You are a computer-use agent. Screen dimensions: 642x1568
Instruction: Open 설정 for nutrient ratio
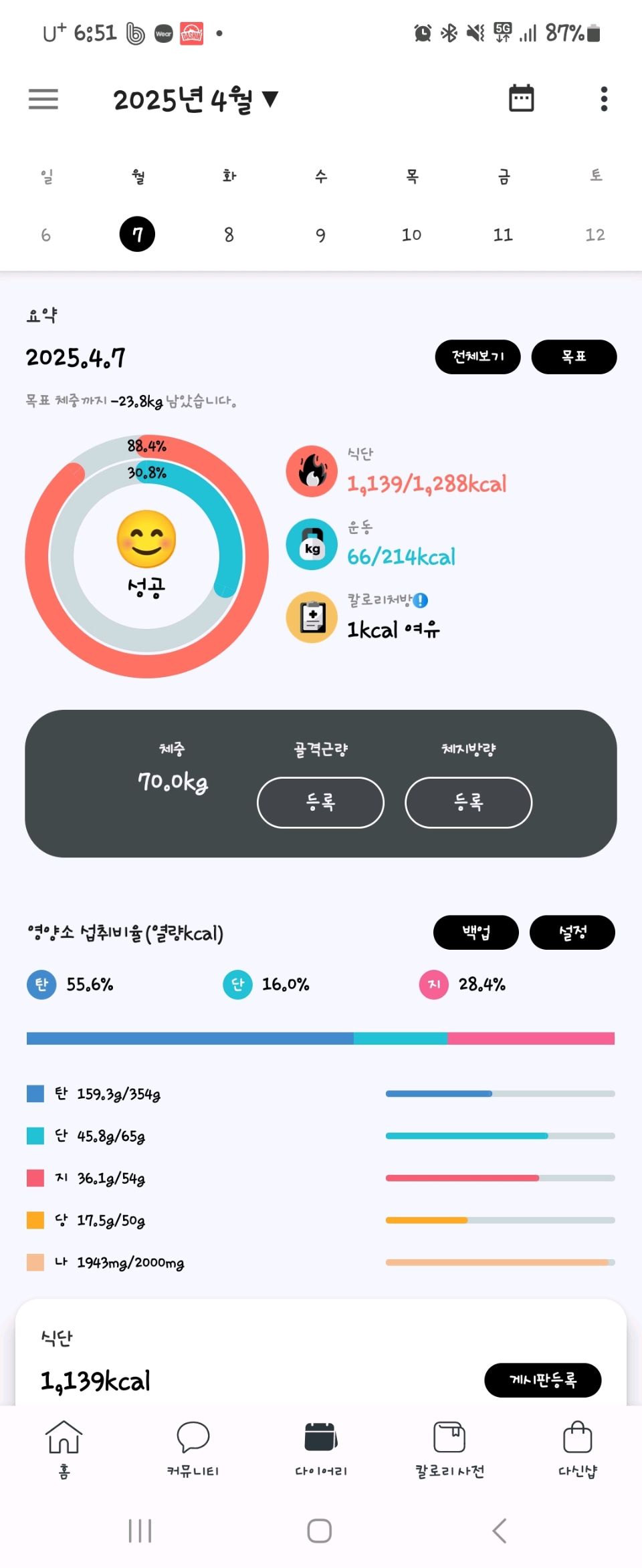pos(572,932)
